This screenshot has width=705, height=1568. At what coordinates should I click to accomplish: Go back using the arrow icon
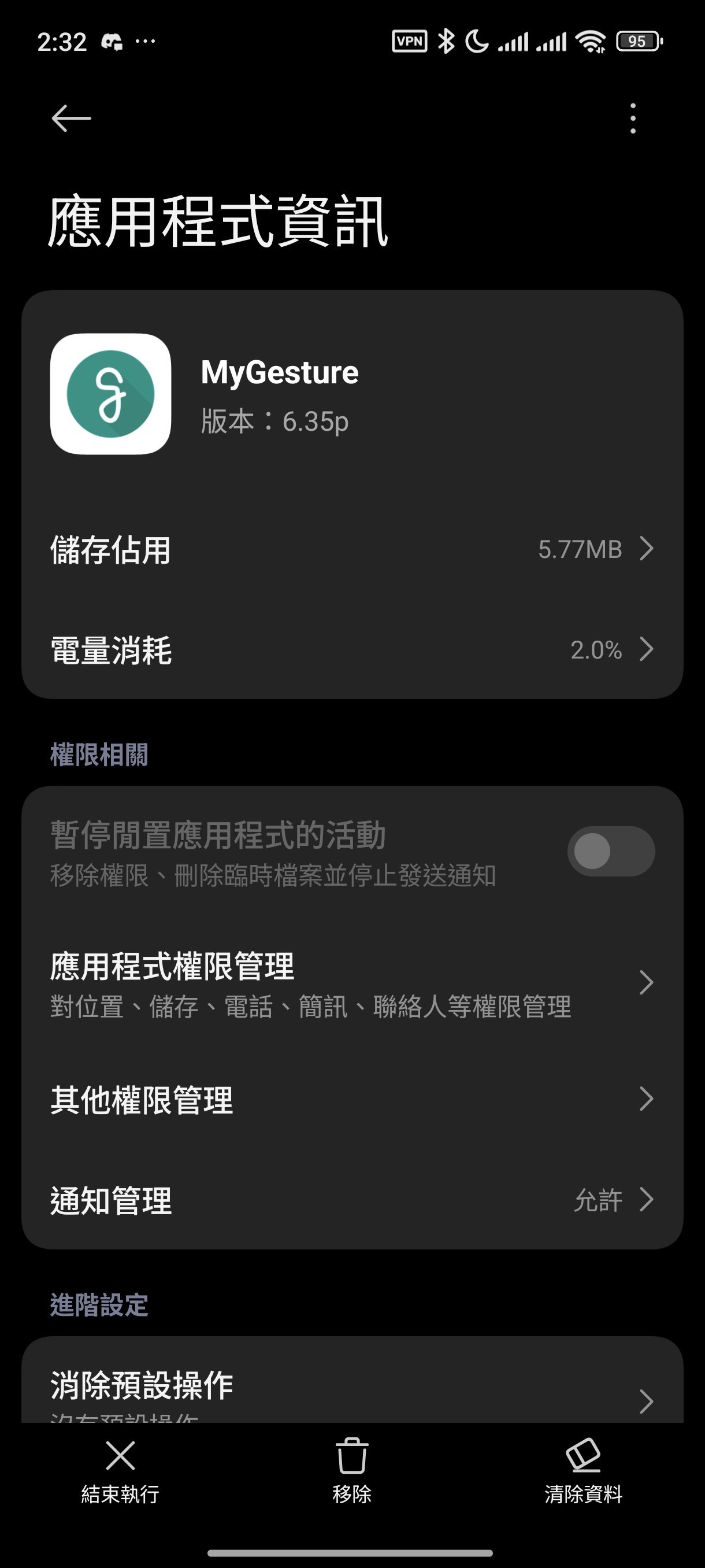click(x=71, y=118)
